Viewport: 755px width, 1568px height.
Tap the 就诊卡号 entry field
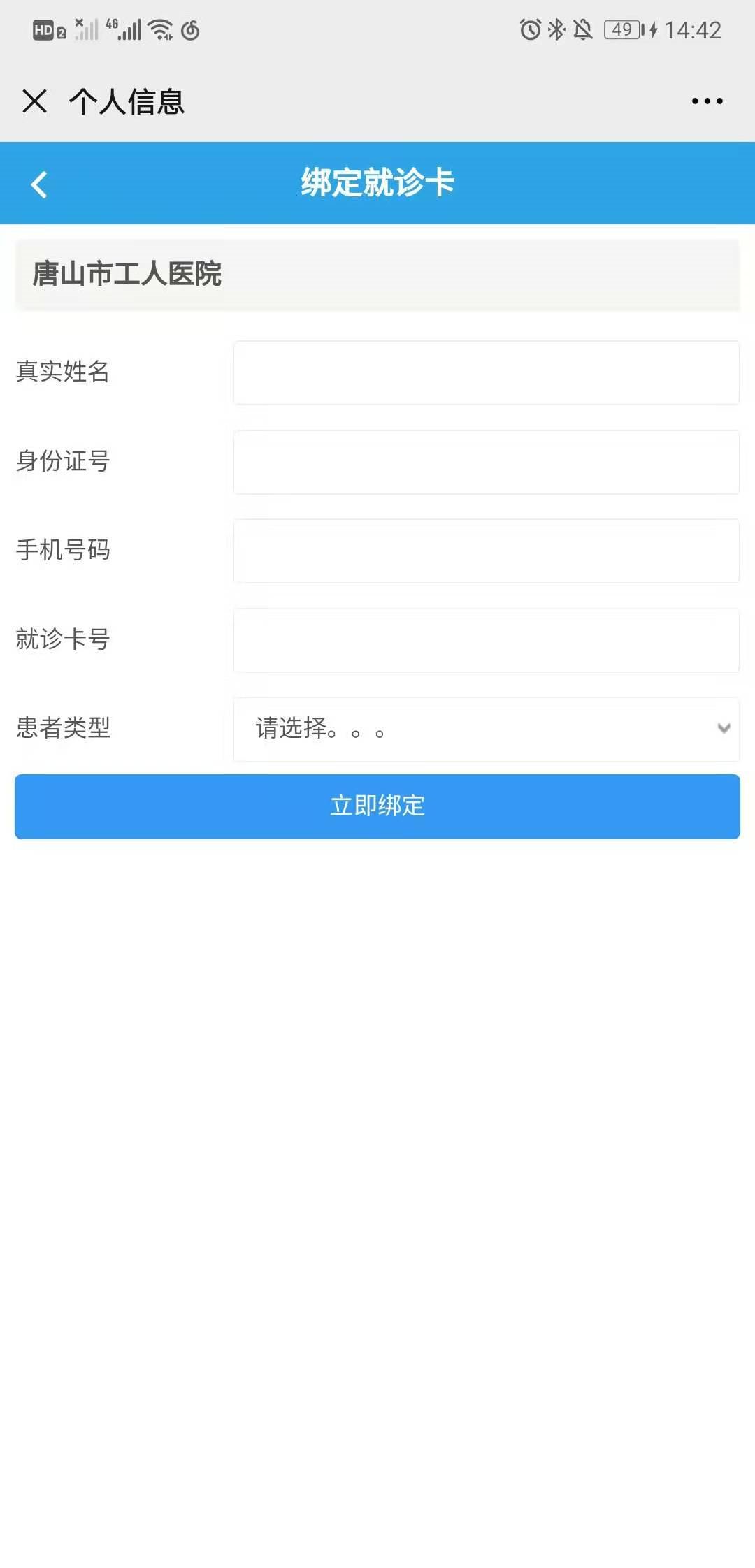click(x=486, y=640)
